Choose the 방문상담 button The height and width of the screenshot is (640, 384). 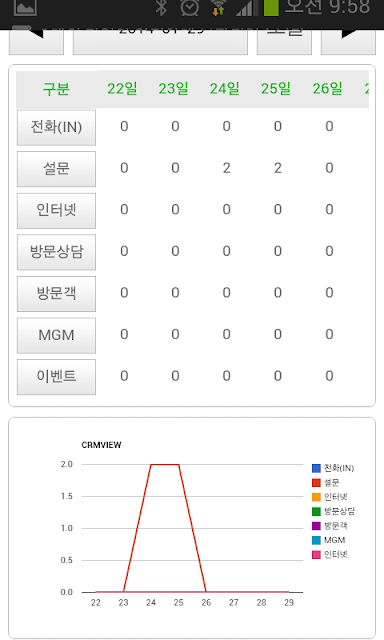click(x=56, y=252)
